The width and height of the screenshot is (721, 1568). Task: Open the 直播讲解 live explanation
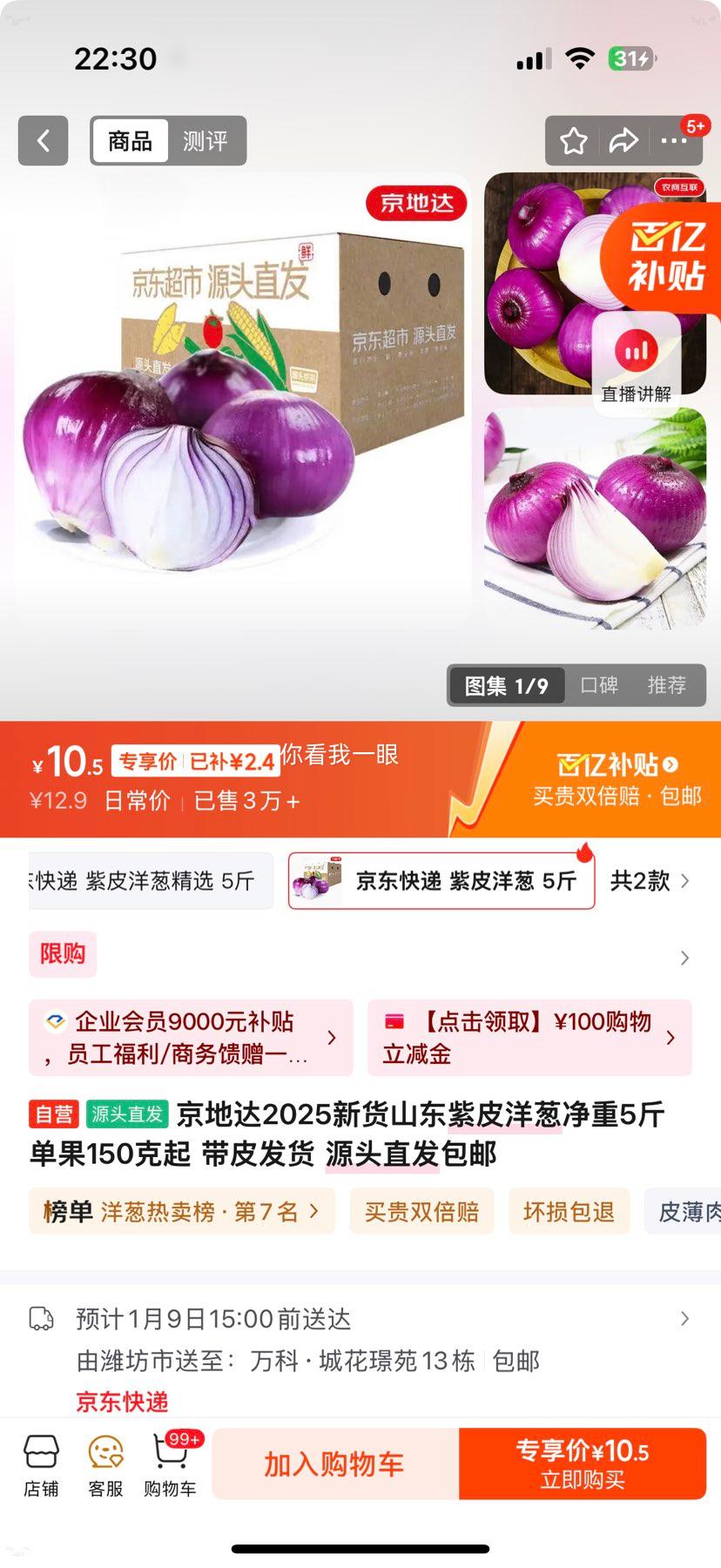(637, 359)
